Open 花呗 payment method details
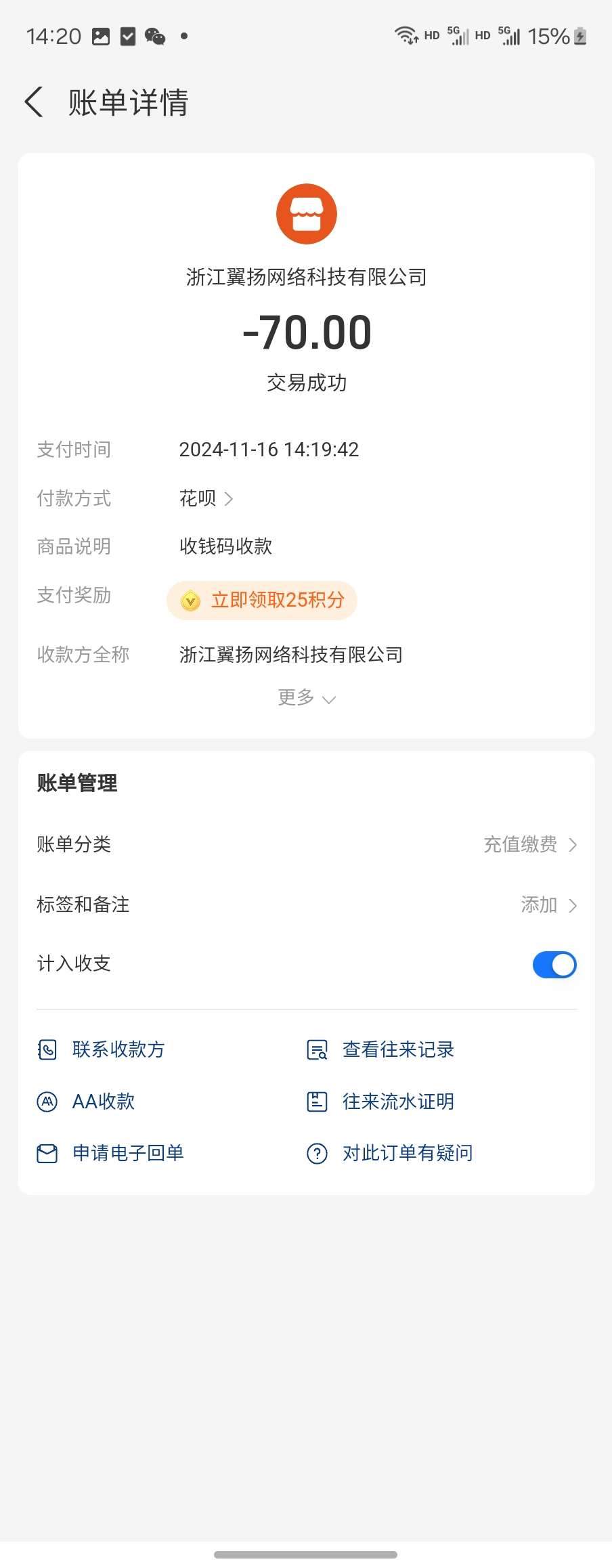This screenshot has width=612, height=1568. [206, 499]
